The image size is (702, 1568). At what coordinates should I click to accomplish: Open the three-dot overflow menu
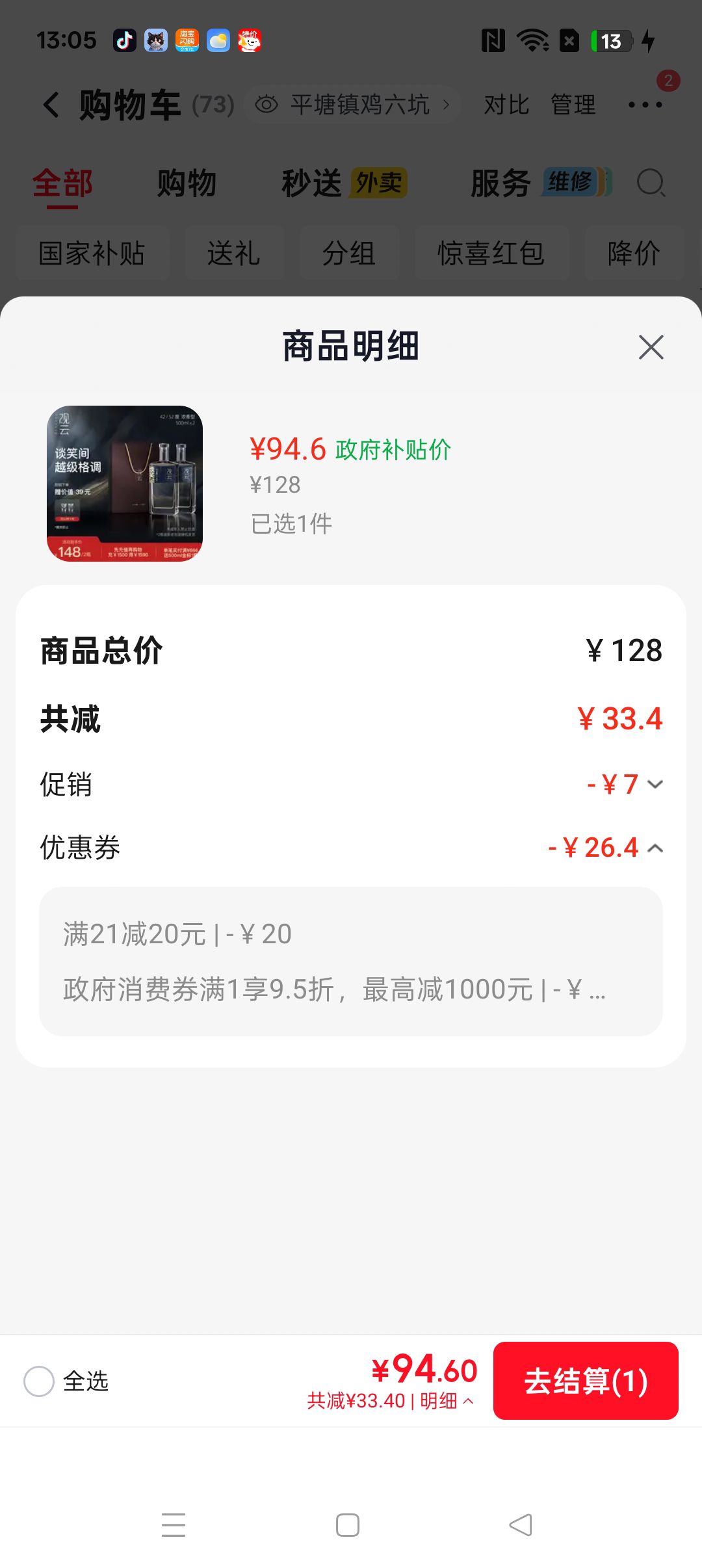coord(645,104)
